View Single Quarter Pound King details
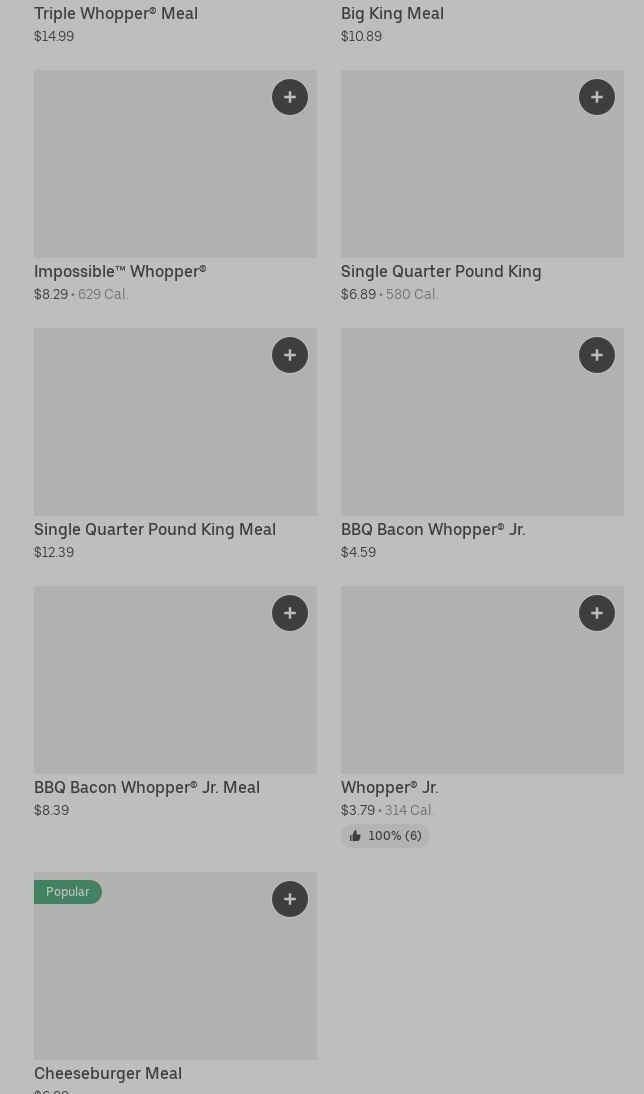Image resolution: width=644 pixels, height=1094 pixels. click(x=482, y=186)
